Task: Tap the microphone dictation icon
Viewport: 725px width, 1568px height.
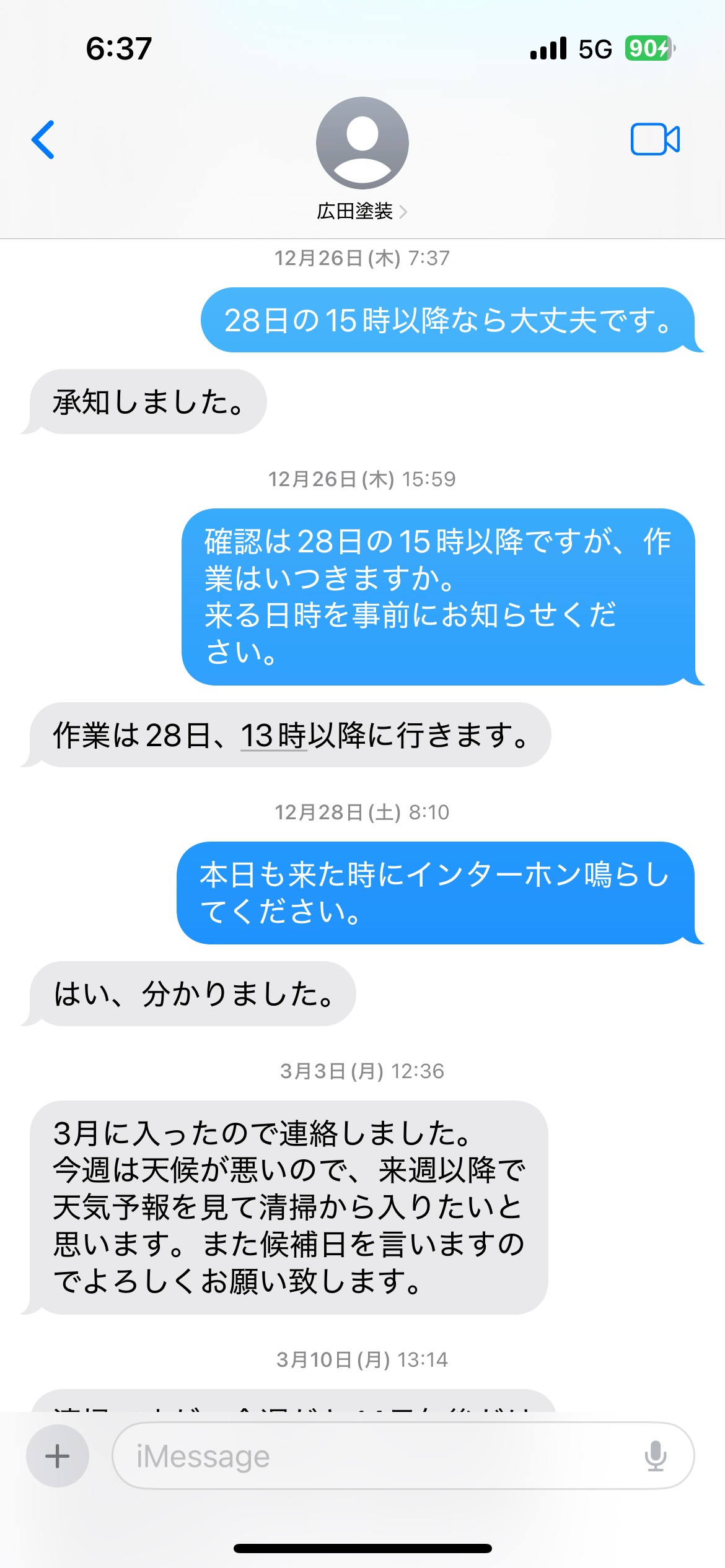Action: click(656, 1456)
